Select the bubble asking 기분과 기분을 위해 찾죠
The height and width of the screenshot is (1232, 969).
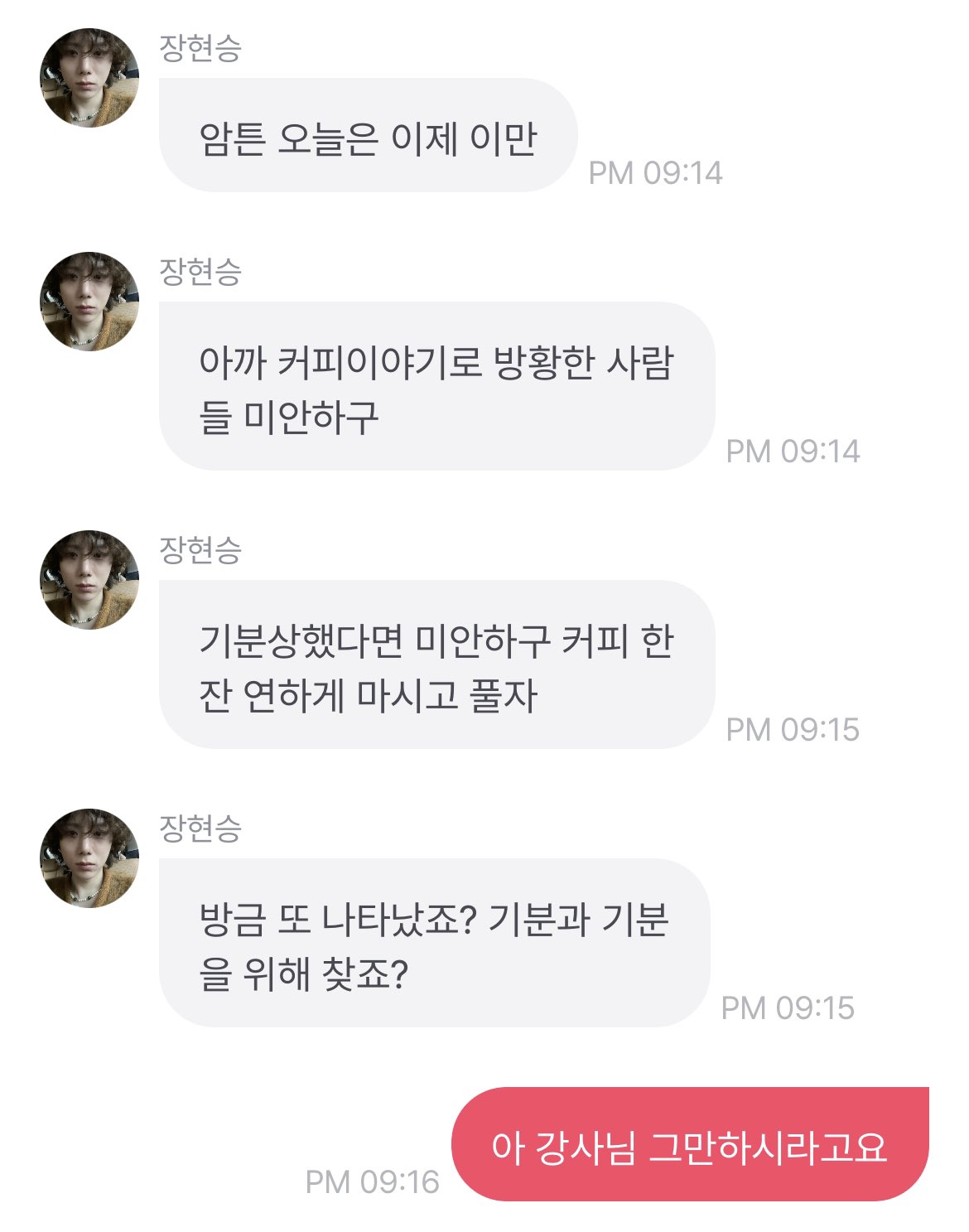click(431, 949)
